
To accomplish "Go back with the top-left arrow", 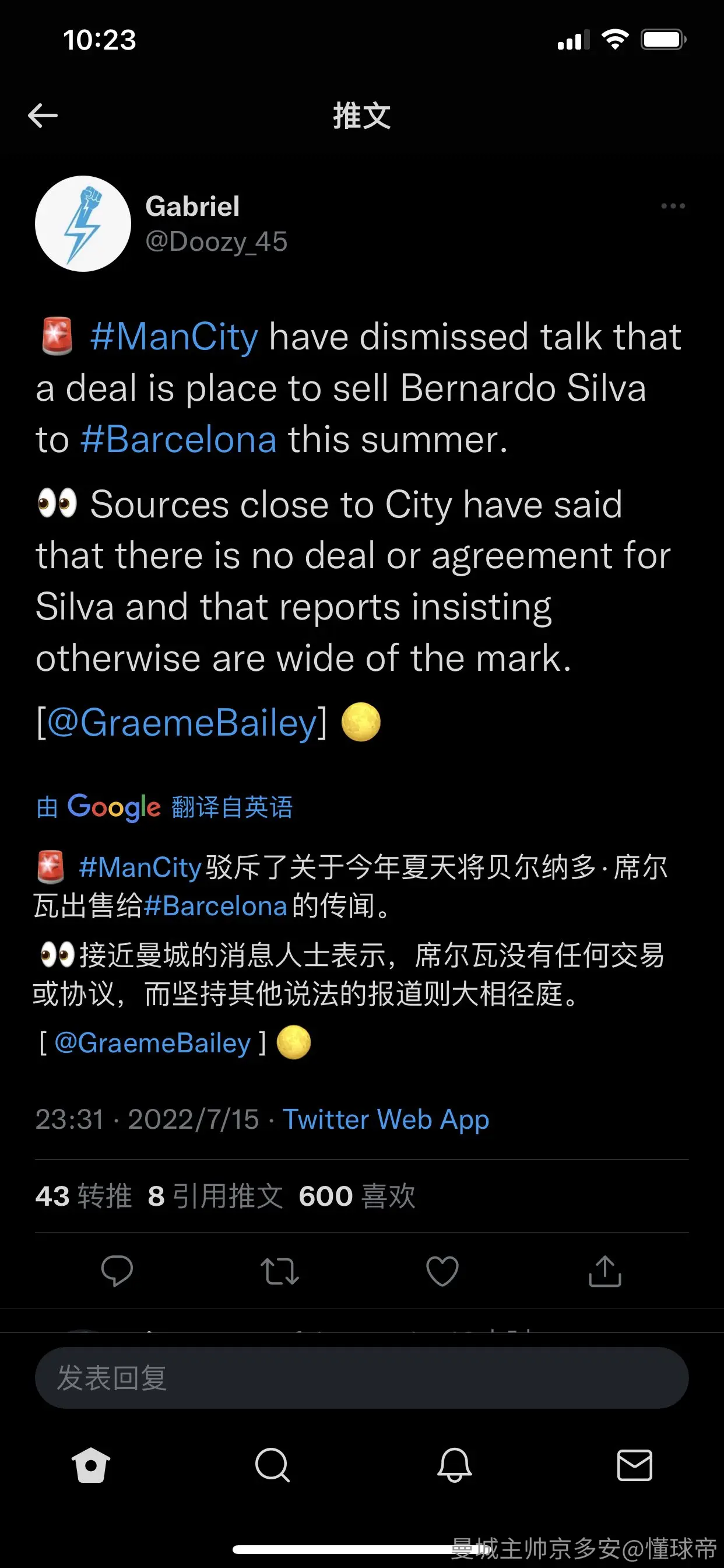I will pos(43,116).
